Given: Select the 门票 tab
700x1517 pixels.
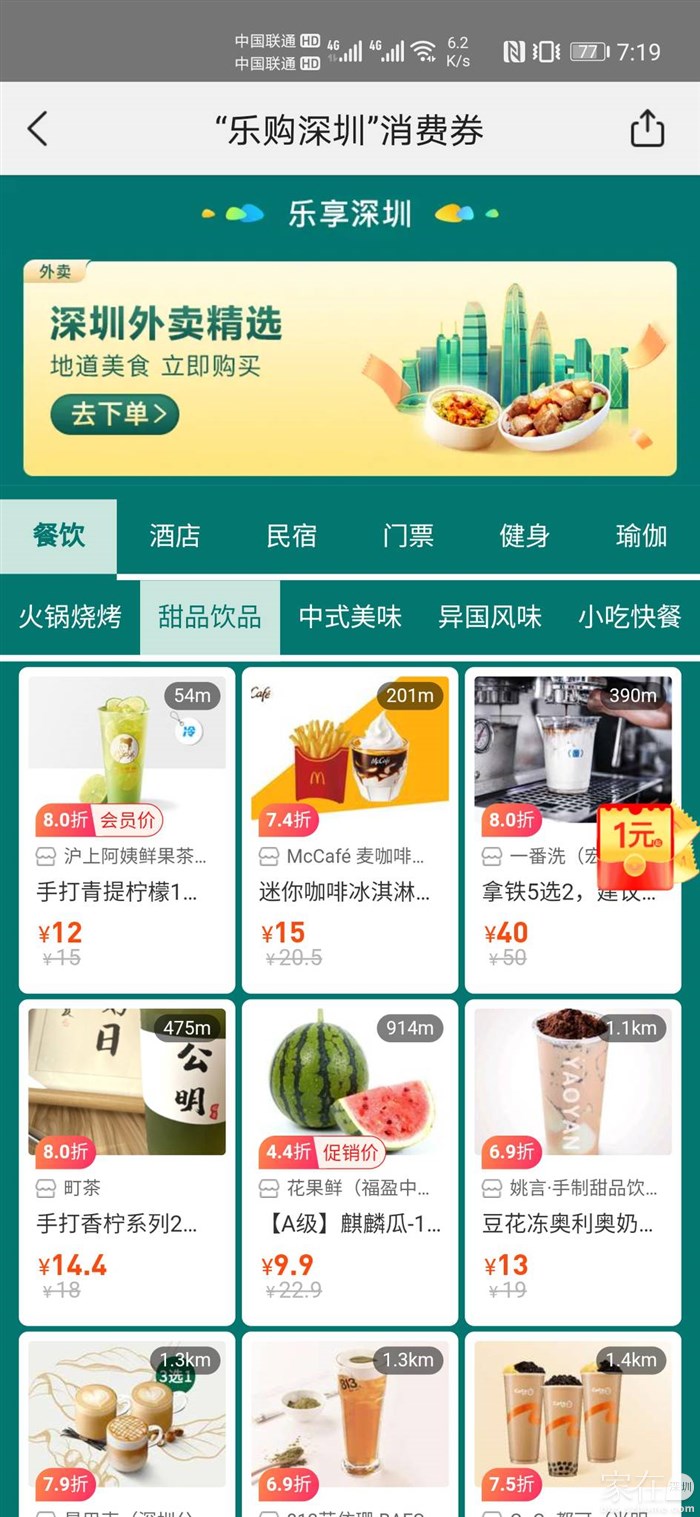Looking at the screenshot, I should 408,536.
